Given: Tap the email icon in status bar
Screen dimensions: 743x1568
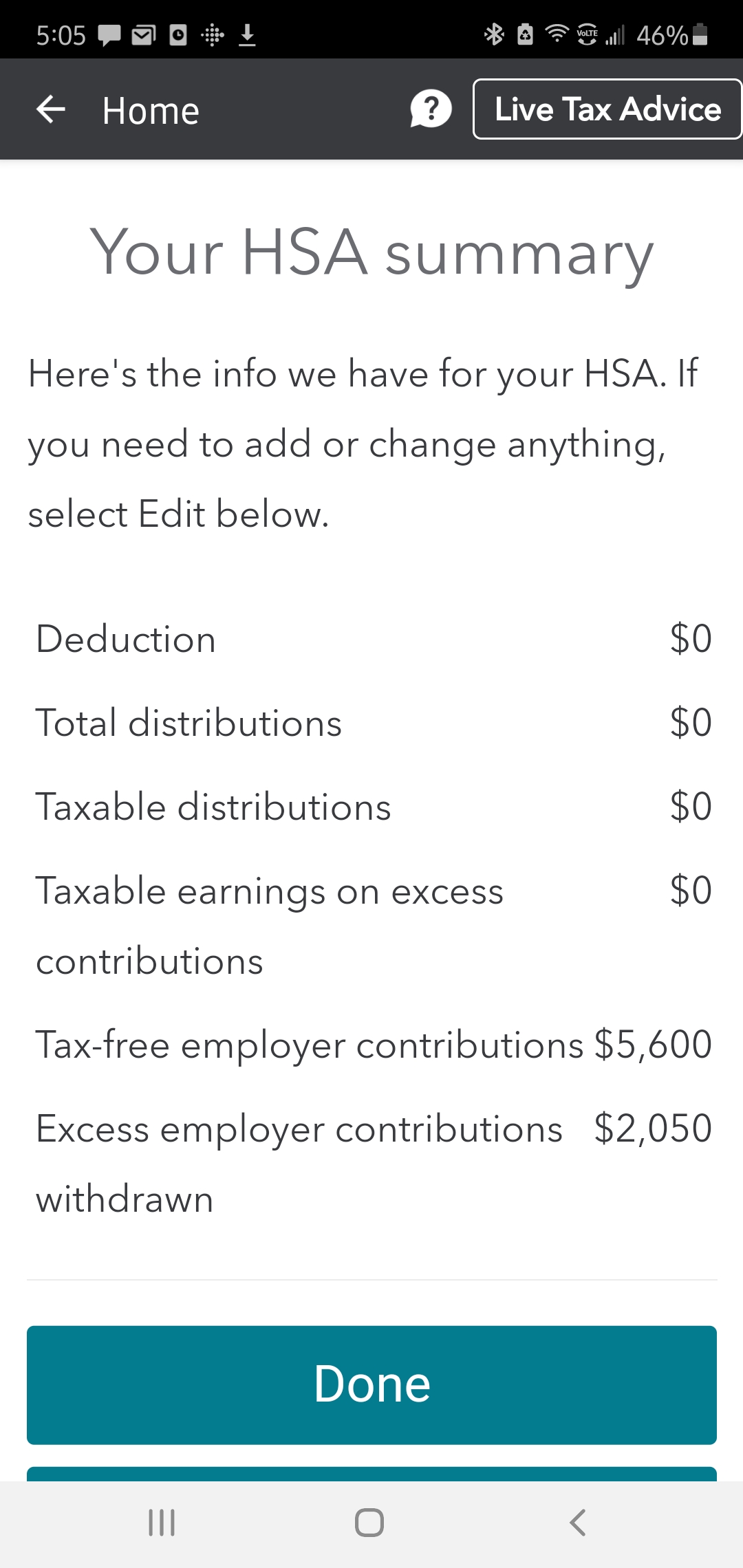Looking at the screenshot, I should 143,34.
